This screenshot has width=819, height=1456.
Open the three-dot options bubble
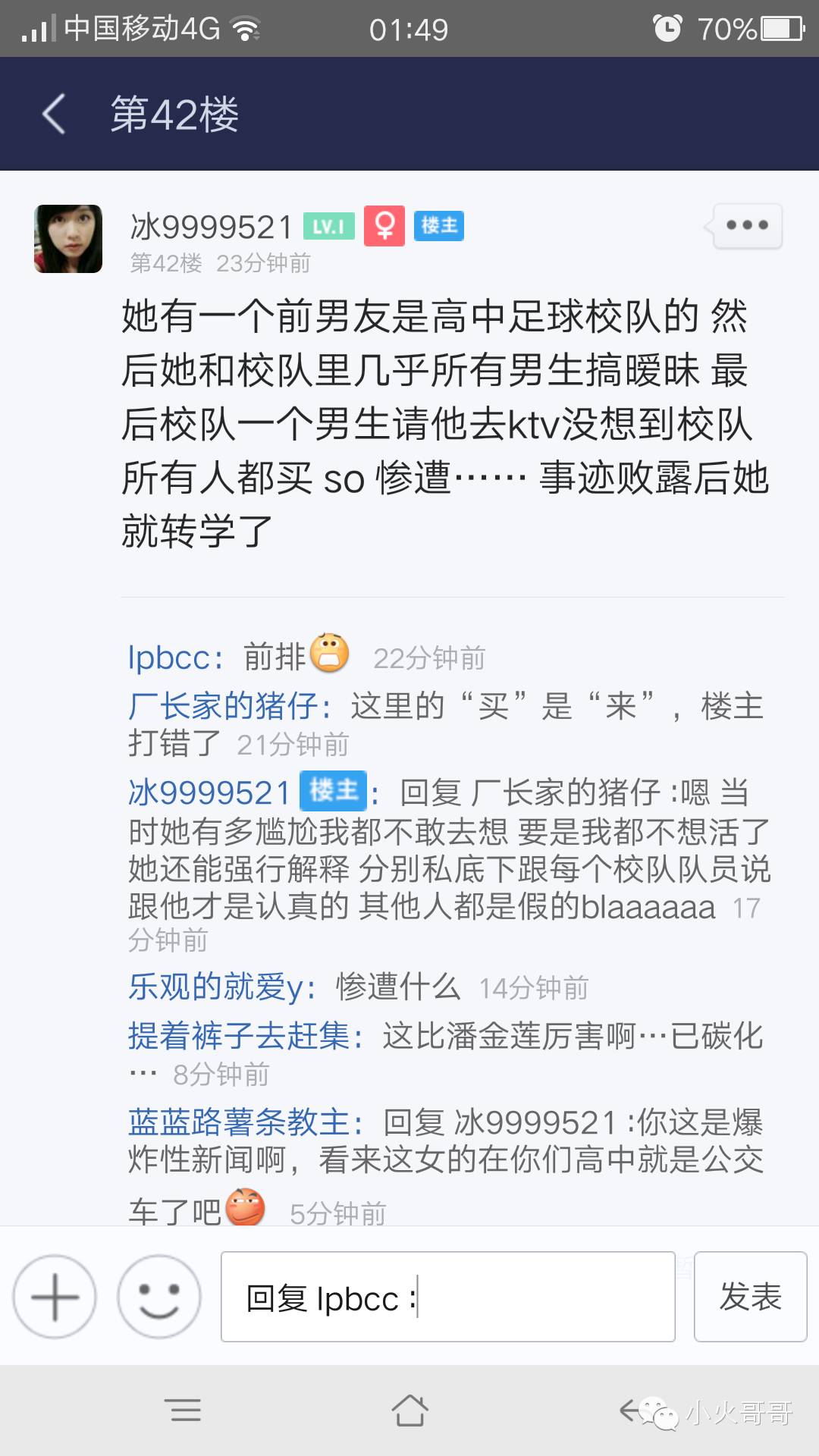pos(747,225)
